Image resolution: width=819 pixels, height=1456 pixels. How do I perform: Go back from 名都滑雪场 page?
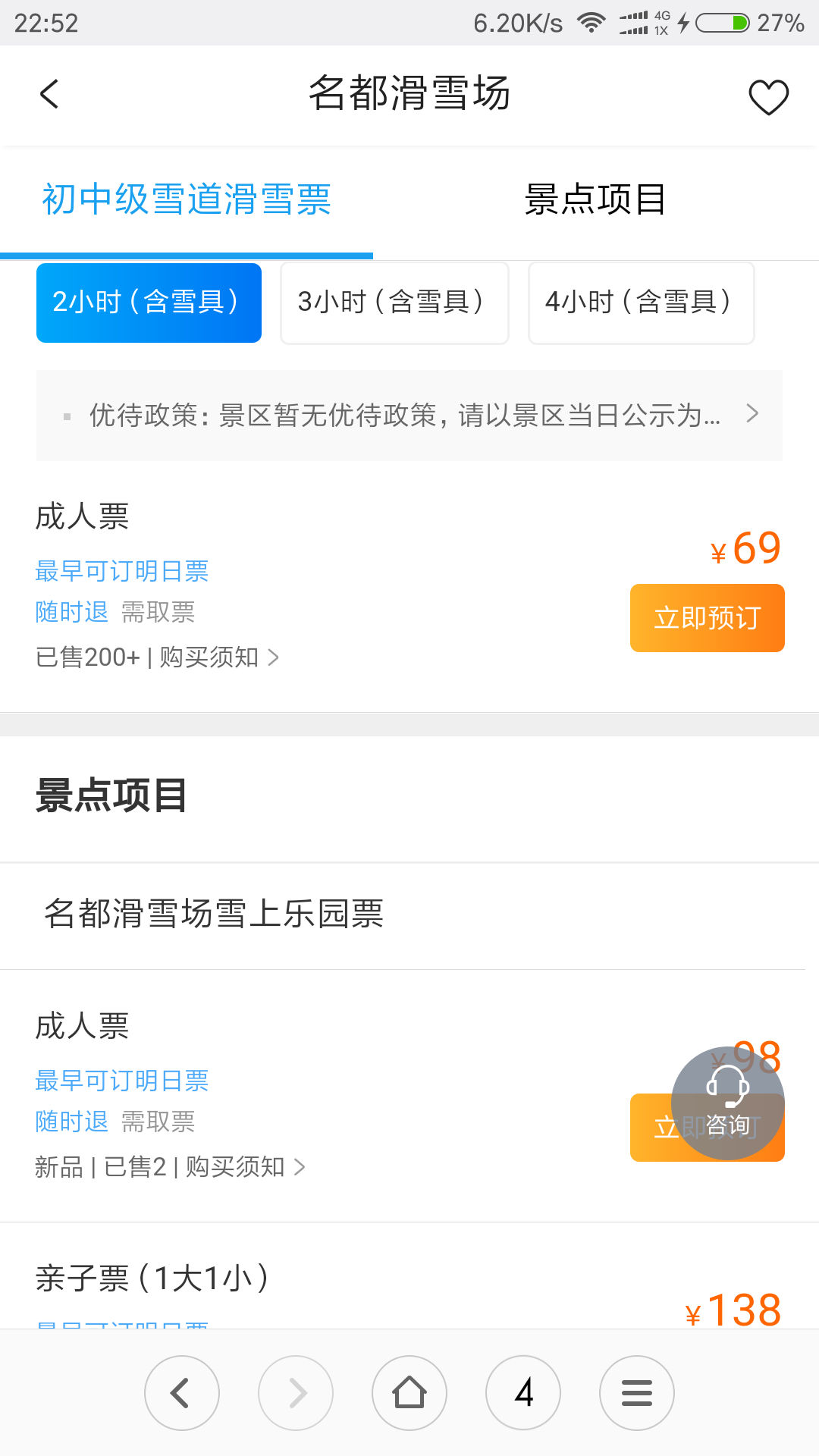tap(49, 95)
